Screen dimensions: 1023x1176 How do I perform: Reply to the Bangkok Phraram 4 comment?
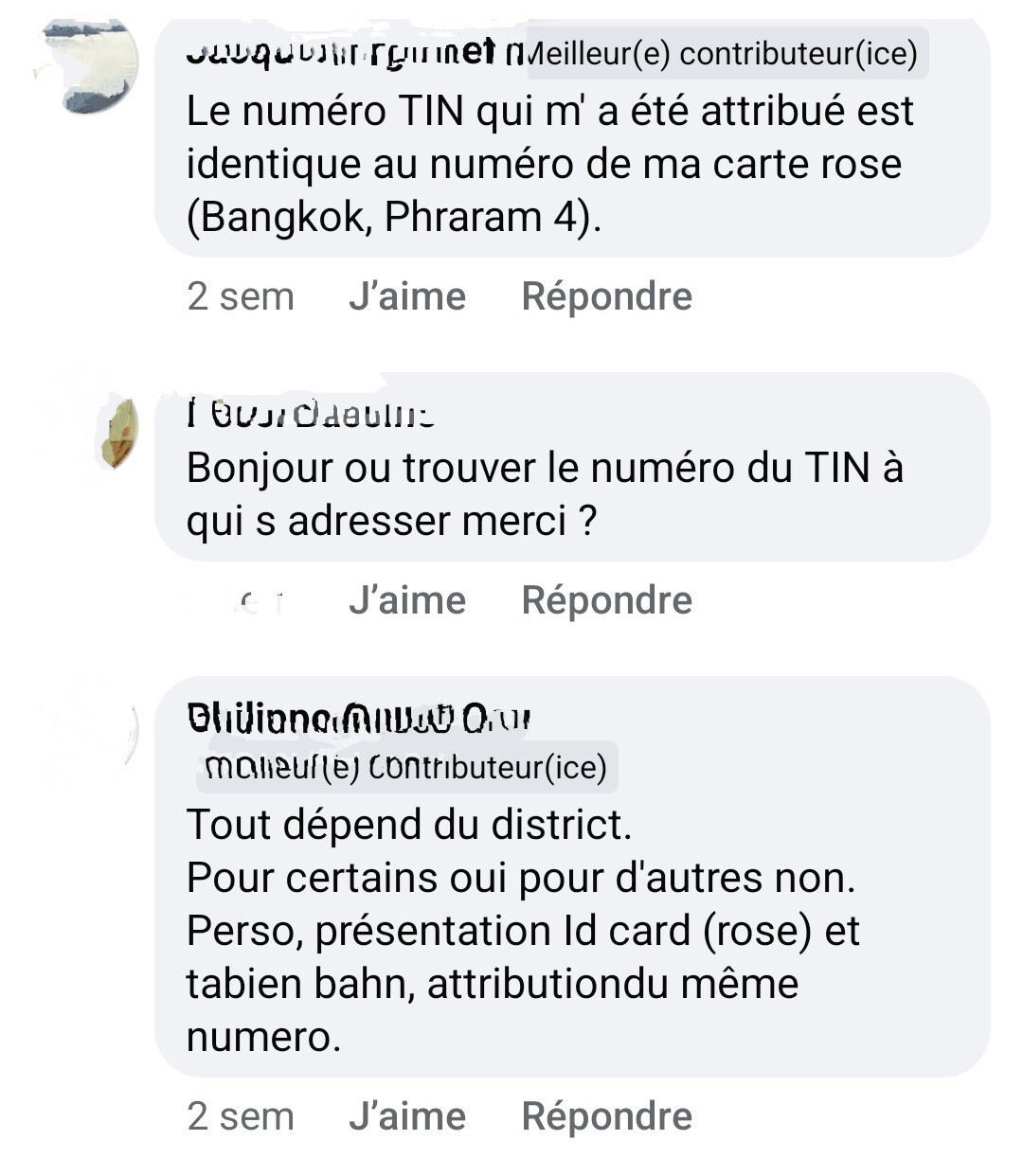pos(606,296)
